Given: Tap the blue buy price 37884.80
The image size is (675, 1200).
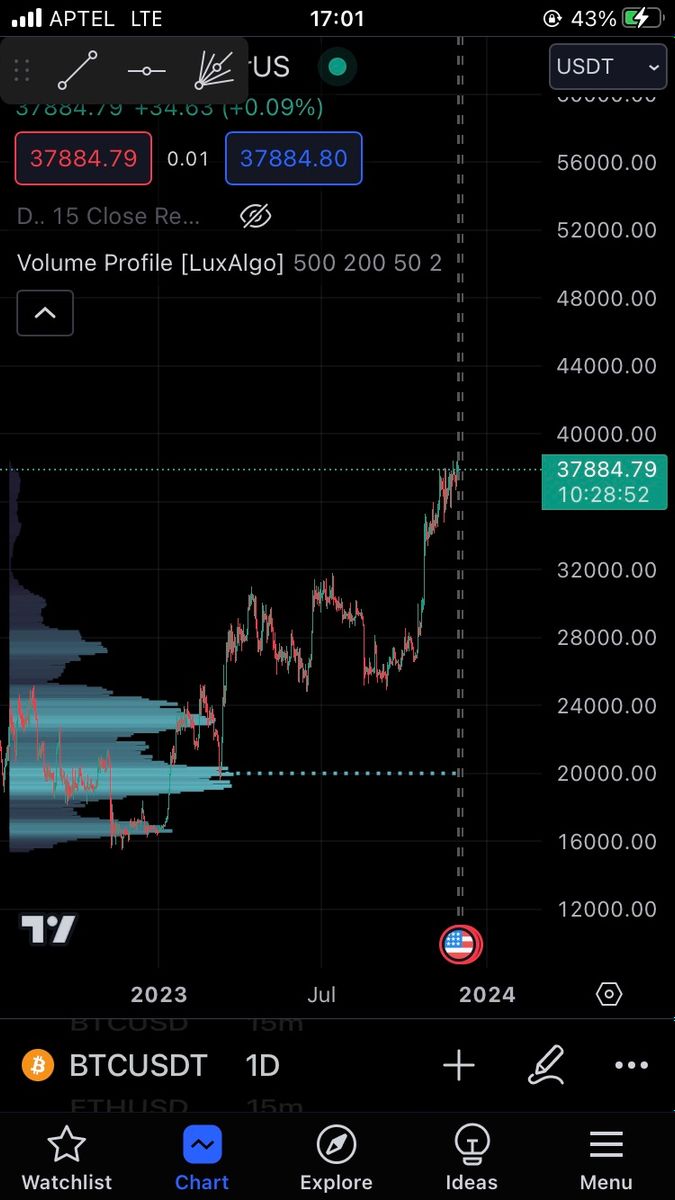Looking at the screenshot, I should [294, 158].
